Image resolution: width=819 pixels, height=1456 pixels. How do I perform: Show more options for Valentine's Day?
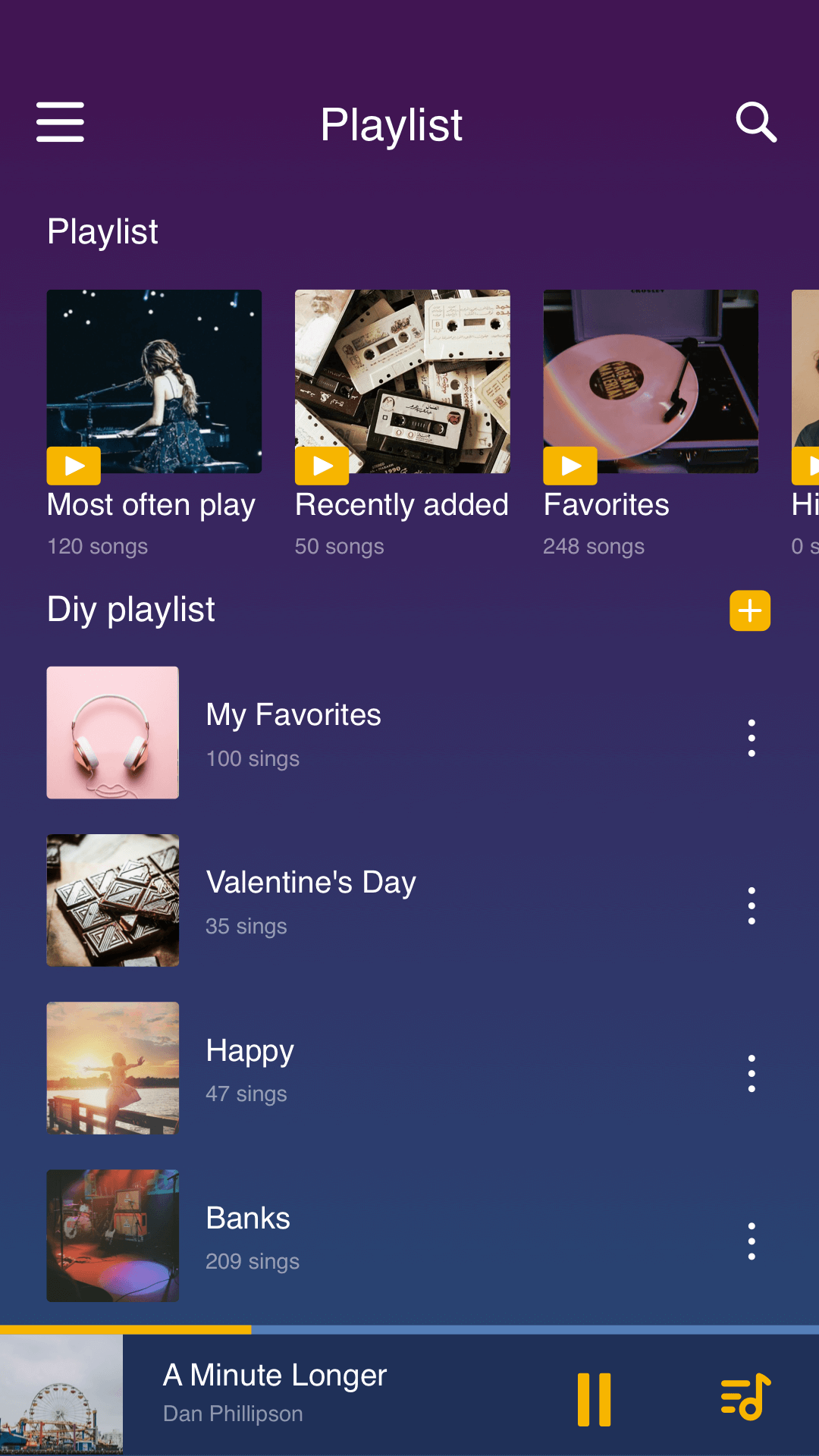[752, 905]
